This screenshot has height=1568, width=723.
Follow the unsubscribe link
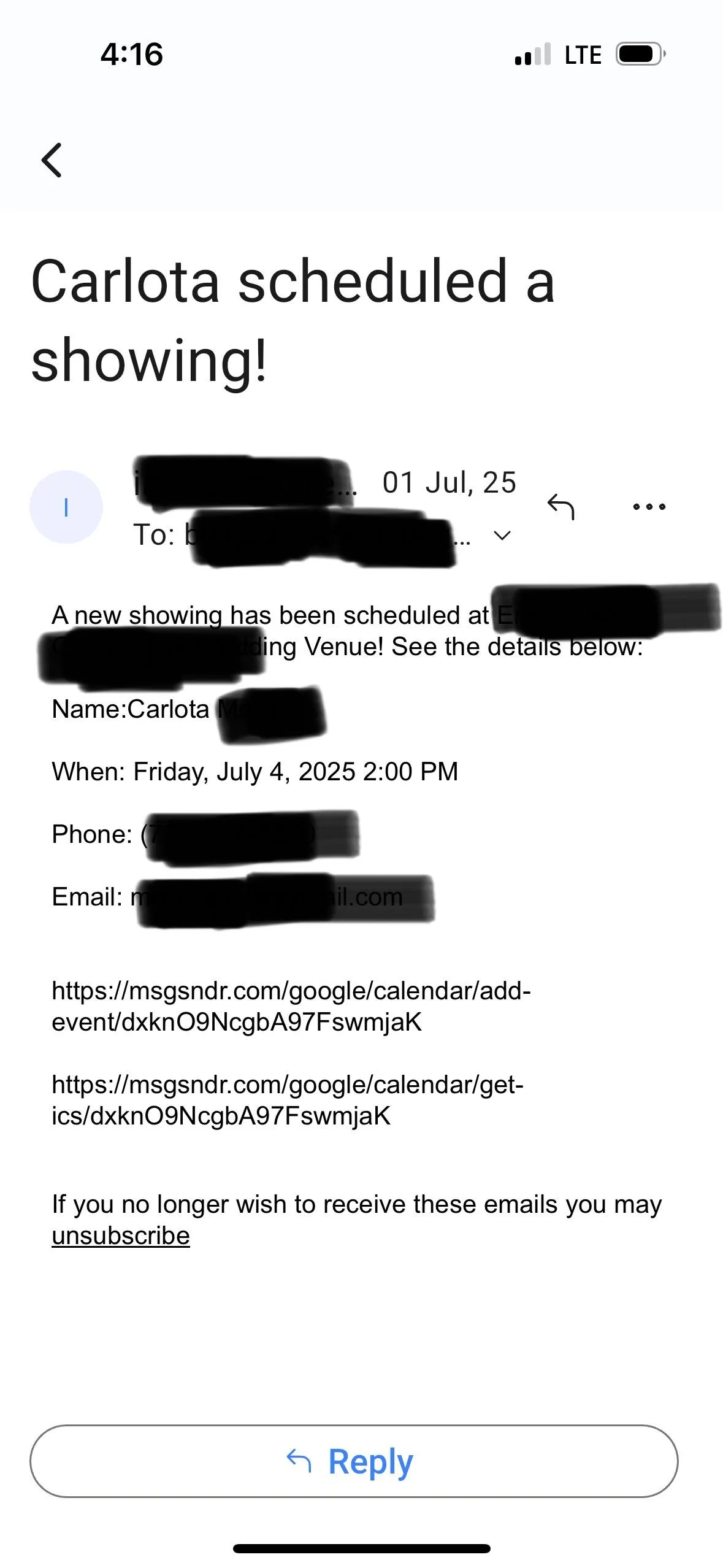[121, 1236]
